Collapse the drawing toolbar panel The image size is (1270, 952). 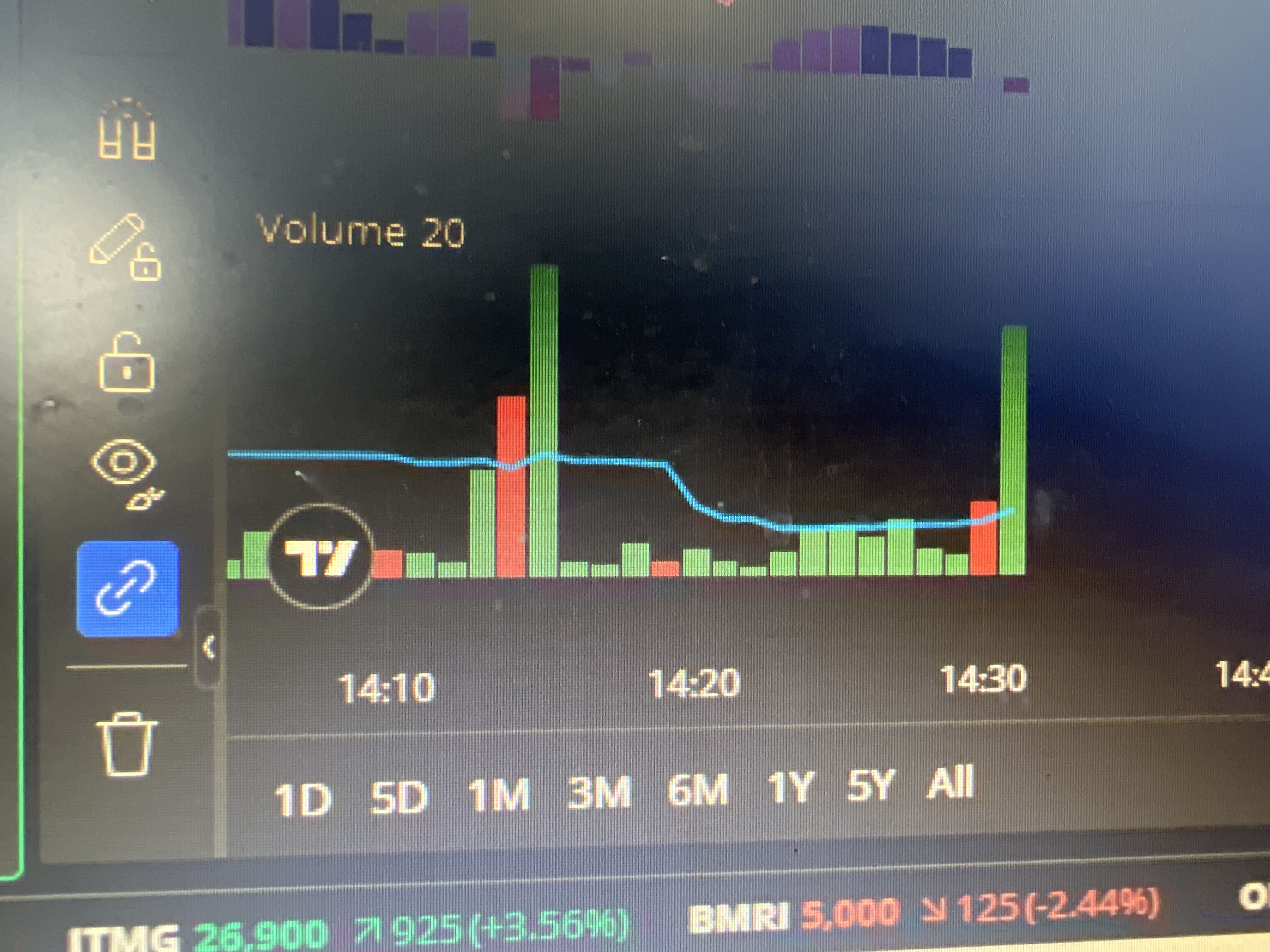tap(209, 647)
